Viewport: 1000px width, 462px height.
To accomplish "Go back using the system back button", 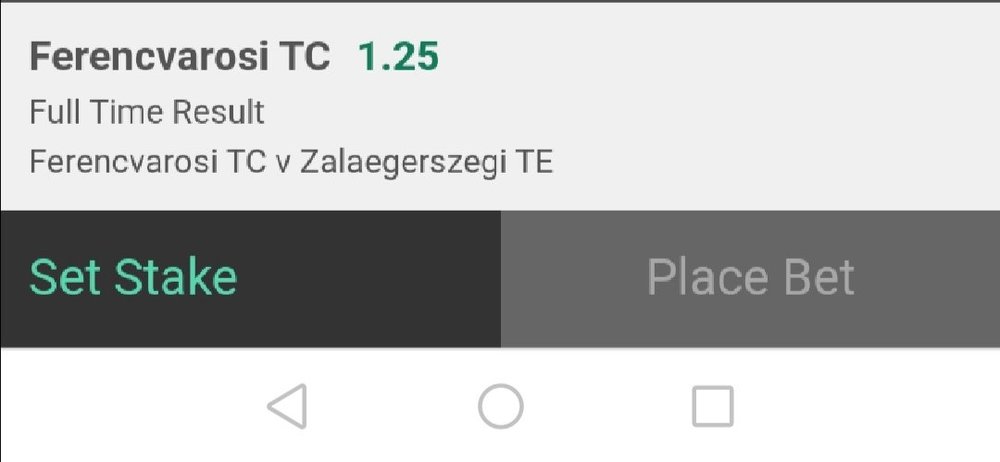I will click(287, 407).
